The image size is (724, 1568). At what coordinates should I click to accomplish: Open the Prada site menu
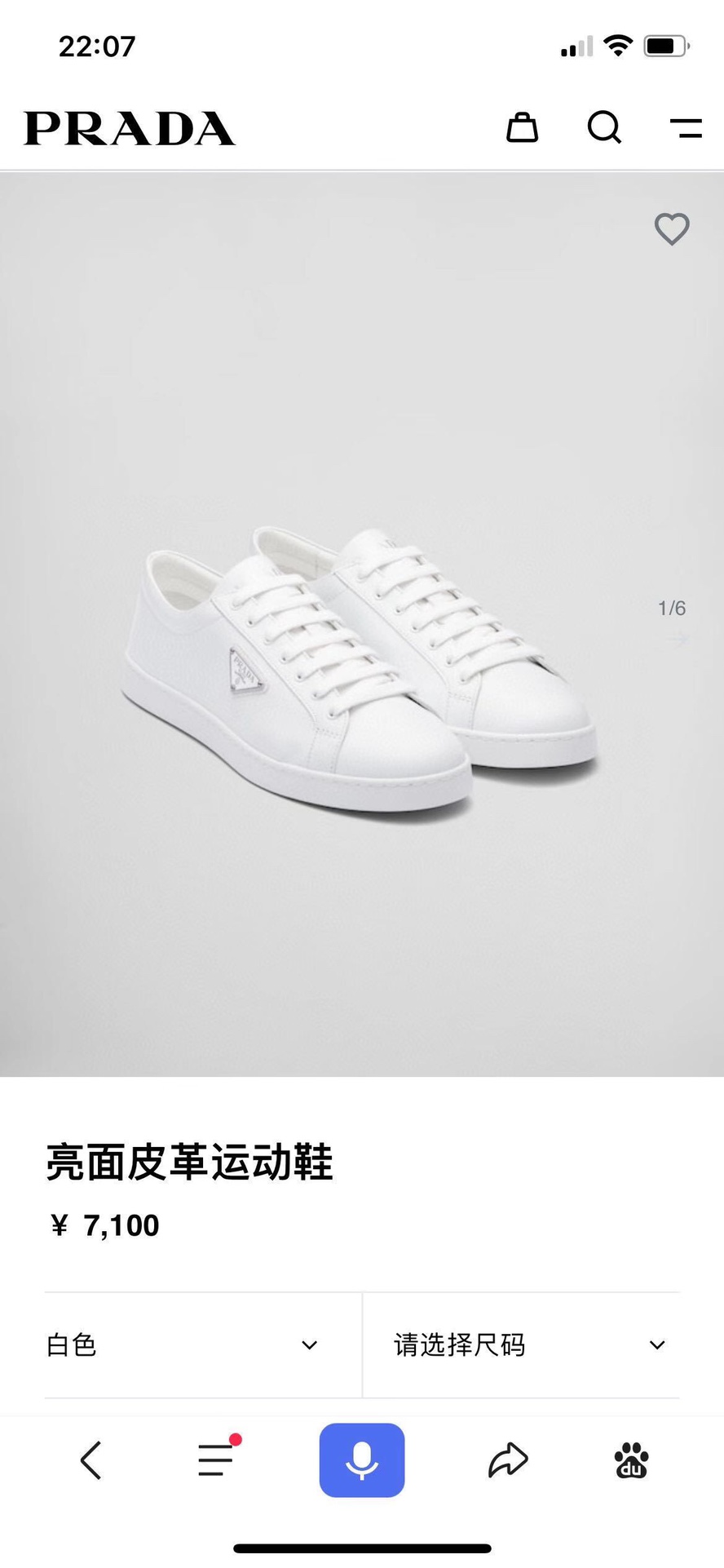click(x=686, y=128)
